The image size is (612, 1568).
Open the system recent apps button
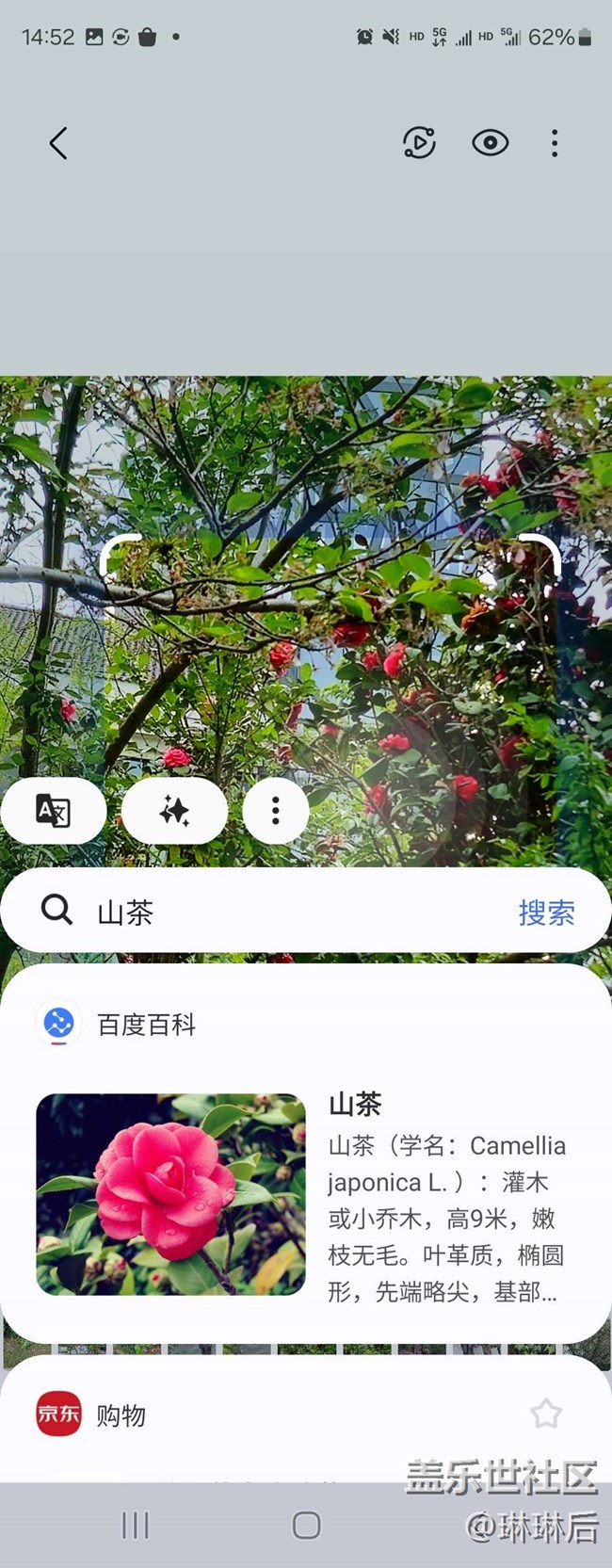pyautogui.click(x=136, y=1525)
